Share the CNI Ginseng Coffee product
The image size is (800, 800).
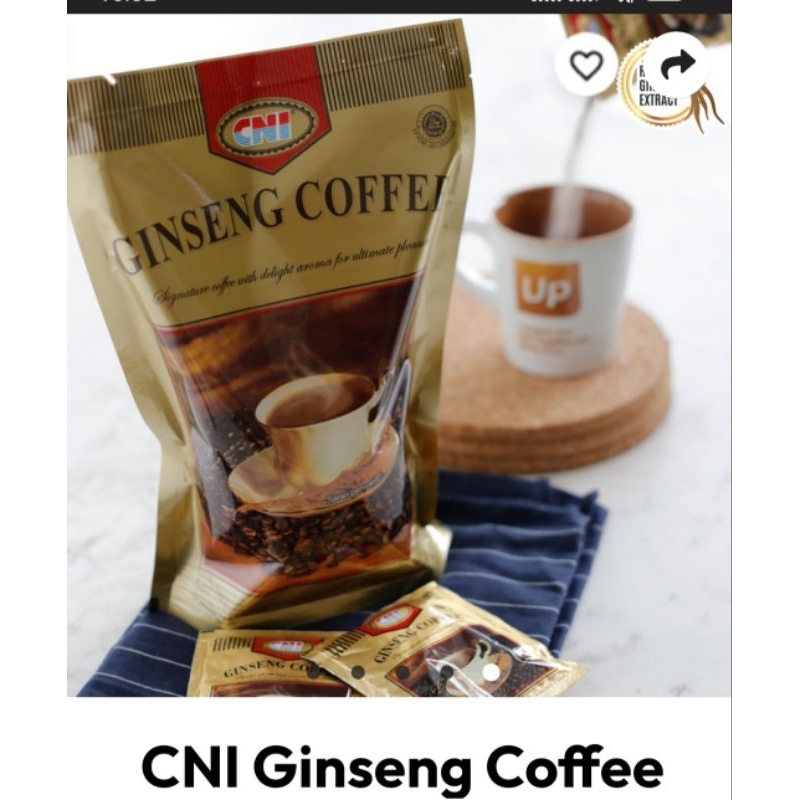(x=677, y=65)
